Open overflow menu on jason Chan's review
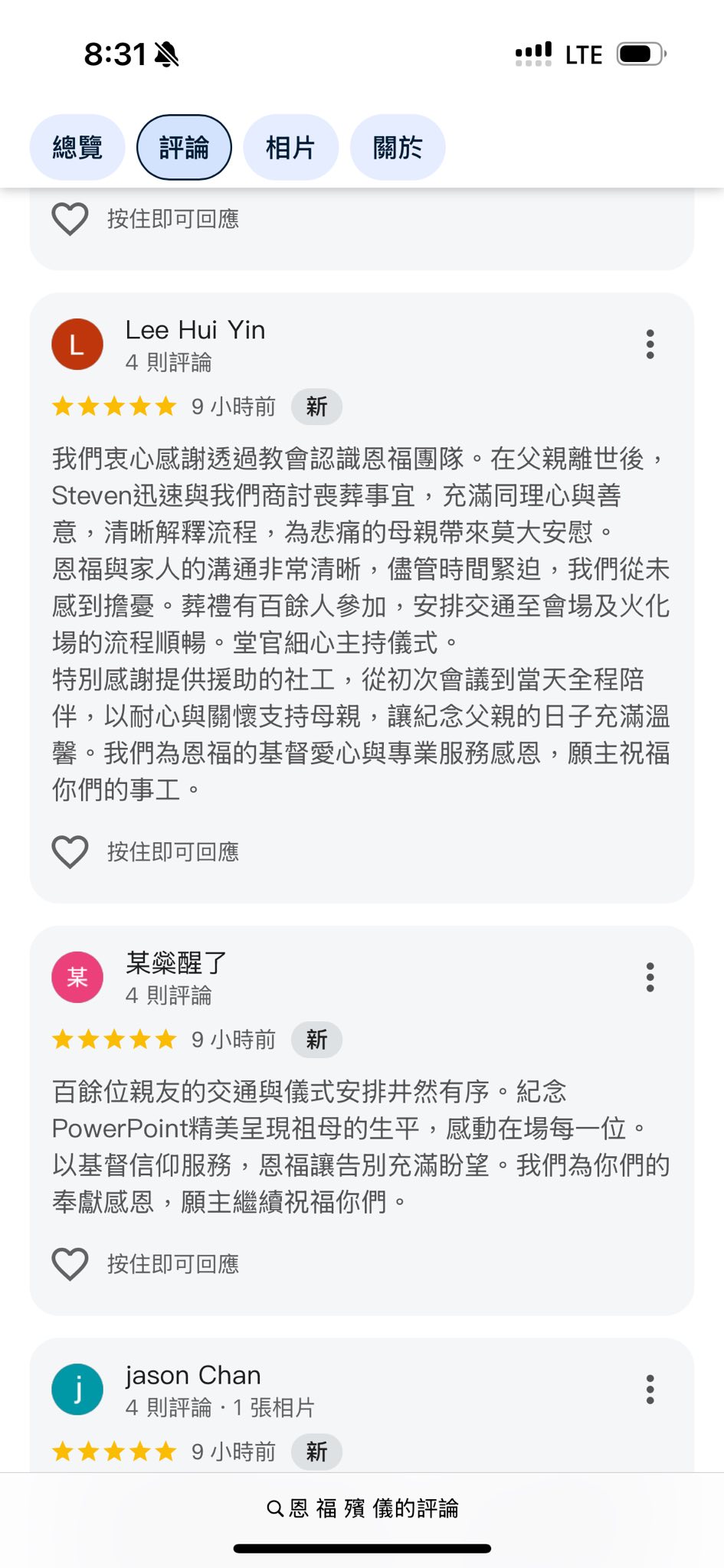Screen dimensions: 724x1568 pyautogui.click(x=650, y=1390)
